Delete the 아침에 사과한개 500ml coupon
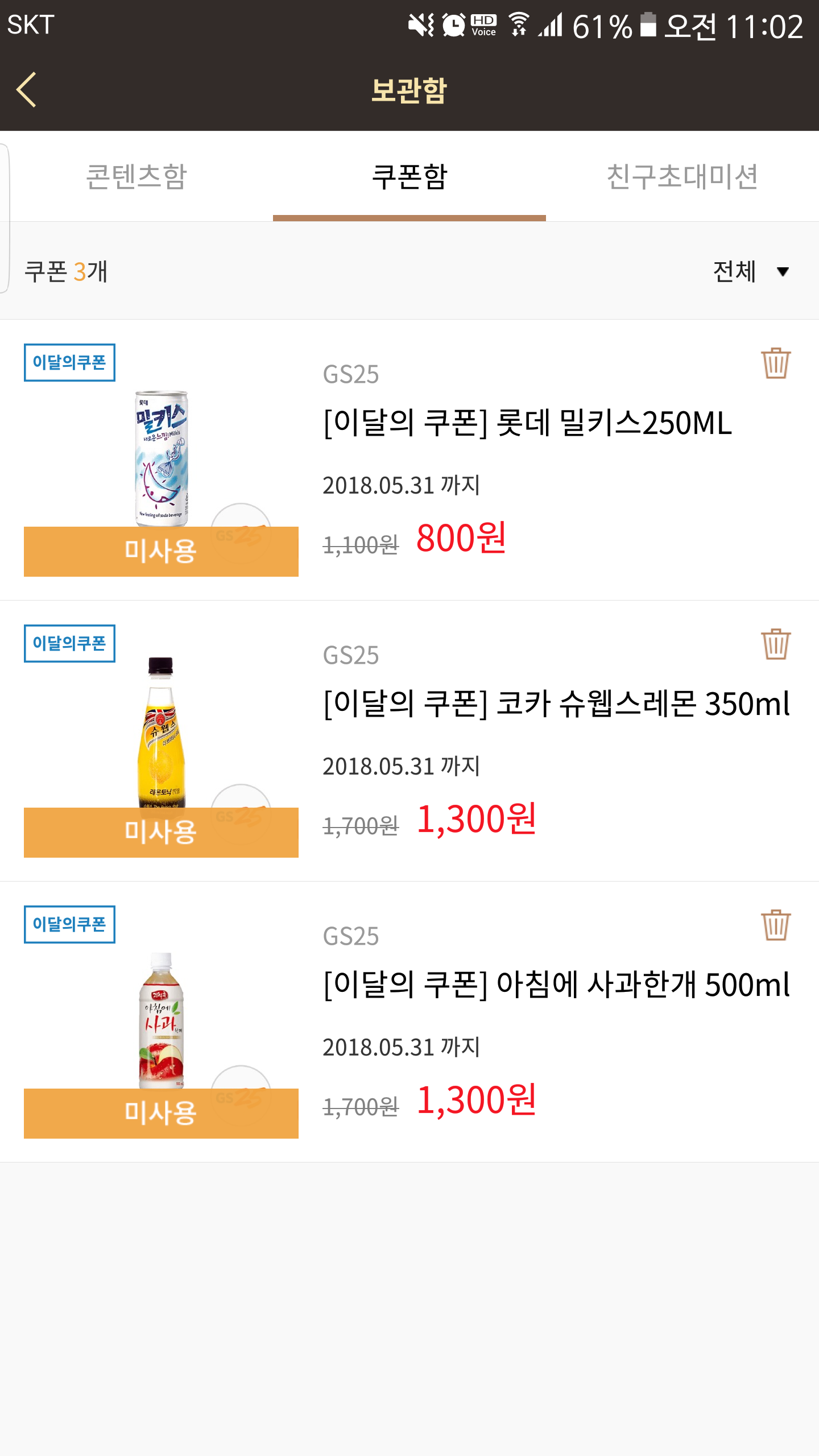819x1456 pixels. tap(776, 925)
